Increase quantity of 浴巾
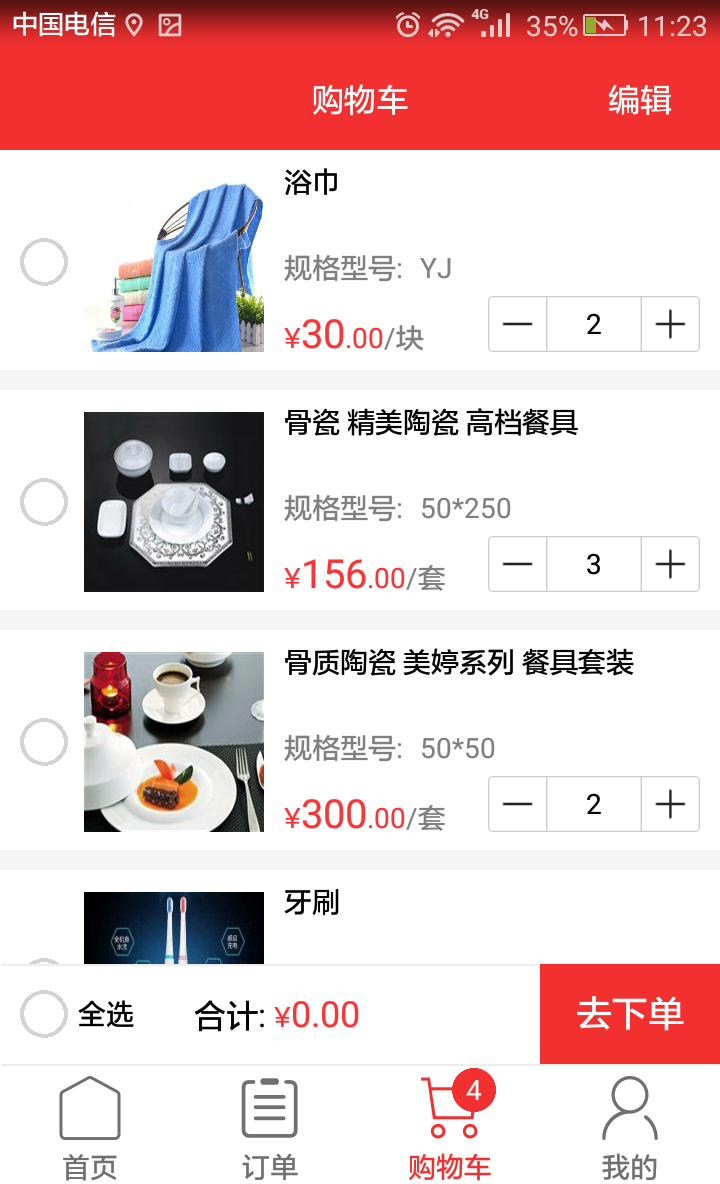This screenshot has height=1184, width=720. click(669, 324)
